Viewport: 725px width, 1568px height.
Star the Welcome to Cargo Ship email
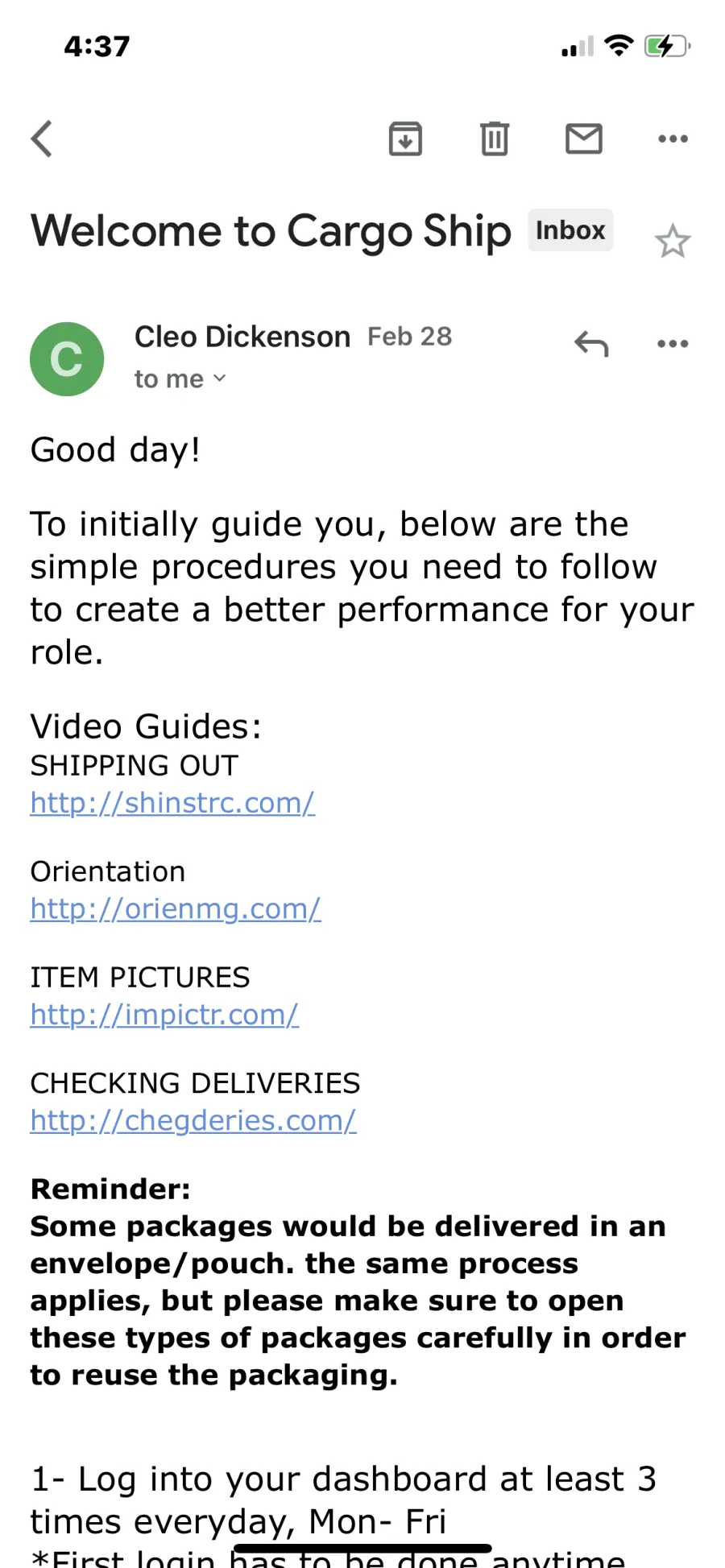tap(673, 241)
